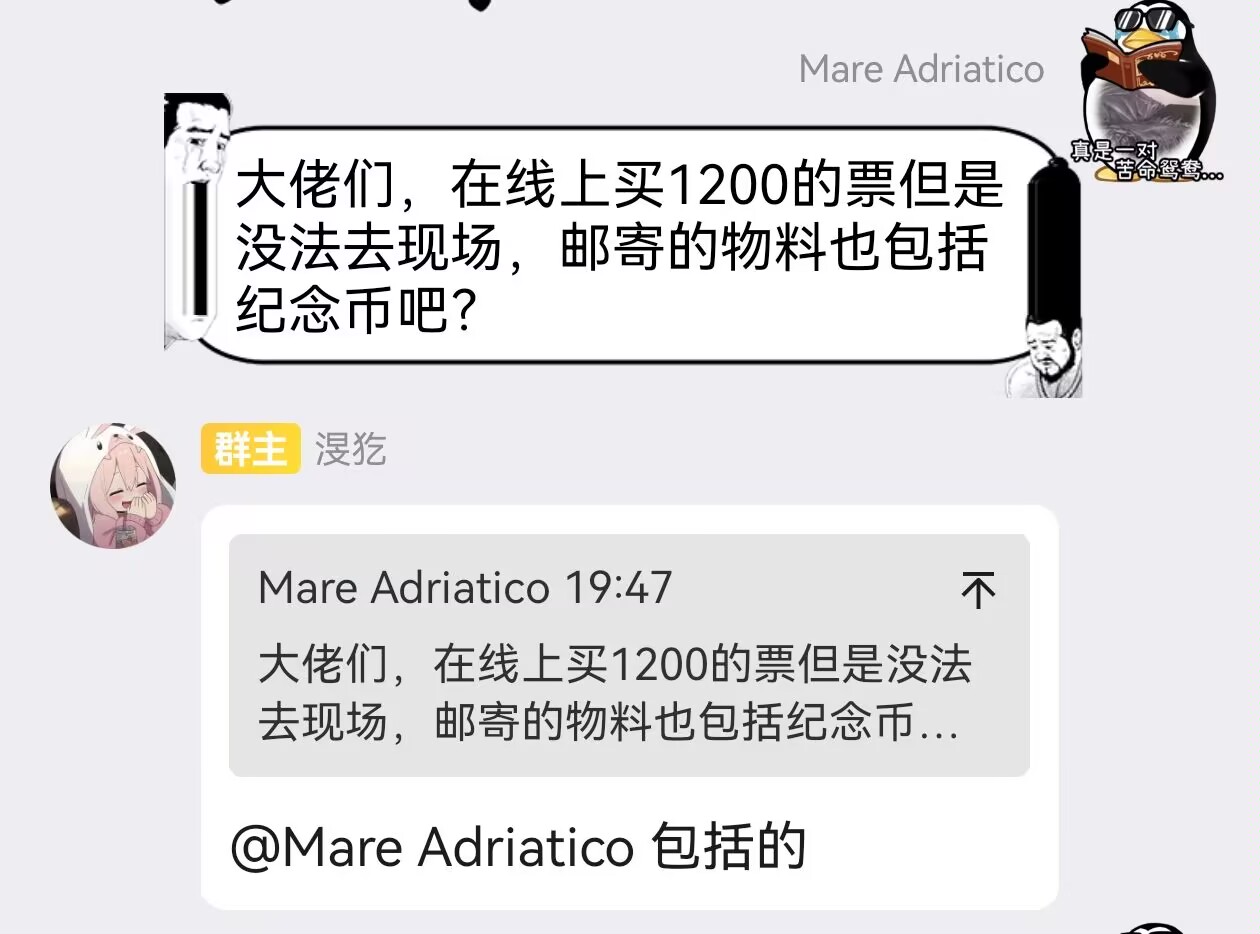The width and height of the screenshot is (1260, 934).
Task: Jump to original message via the up-arrow icon
Action: tap(977, 590)
